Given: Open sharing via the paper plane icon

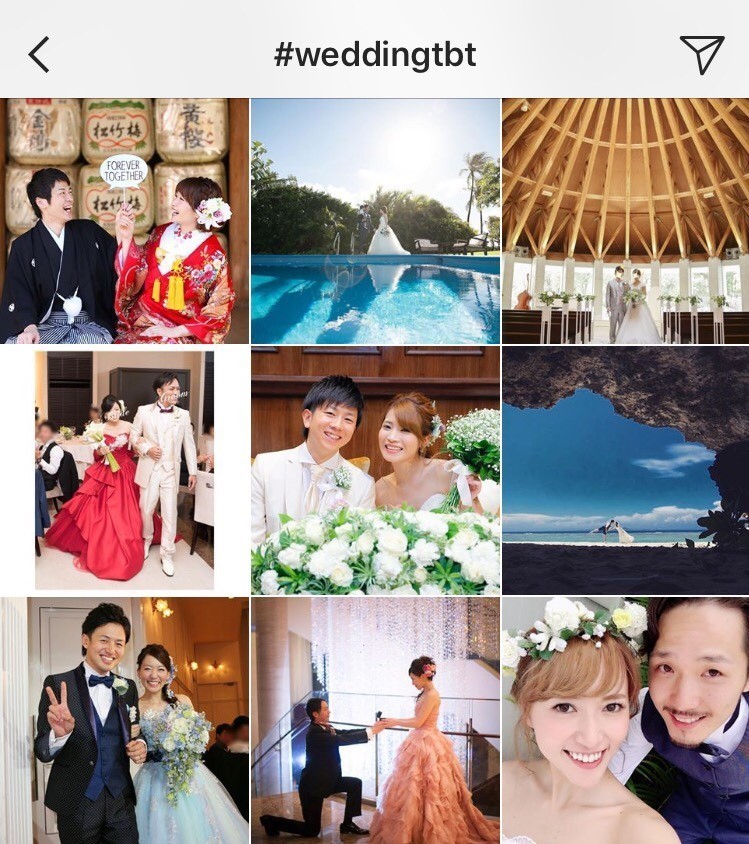Looking at the screenshot, I should (x=707, y=52).
